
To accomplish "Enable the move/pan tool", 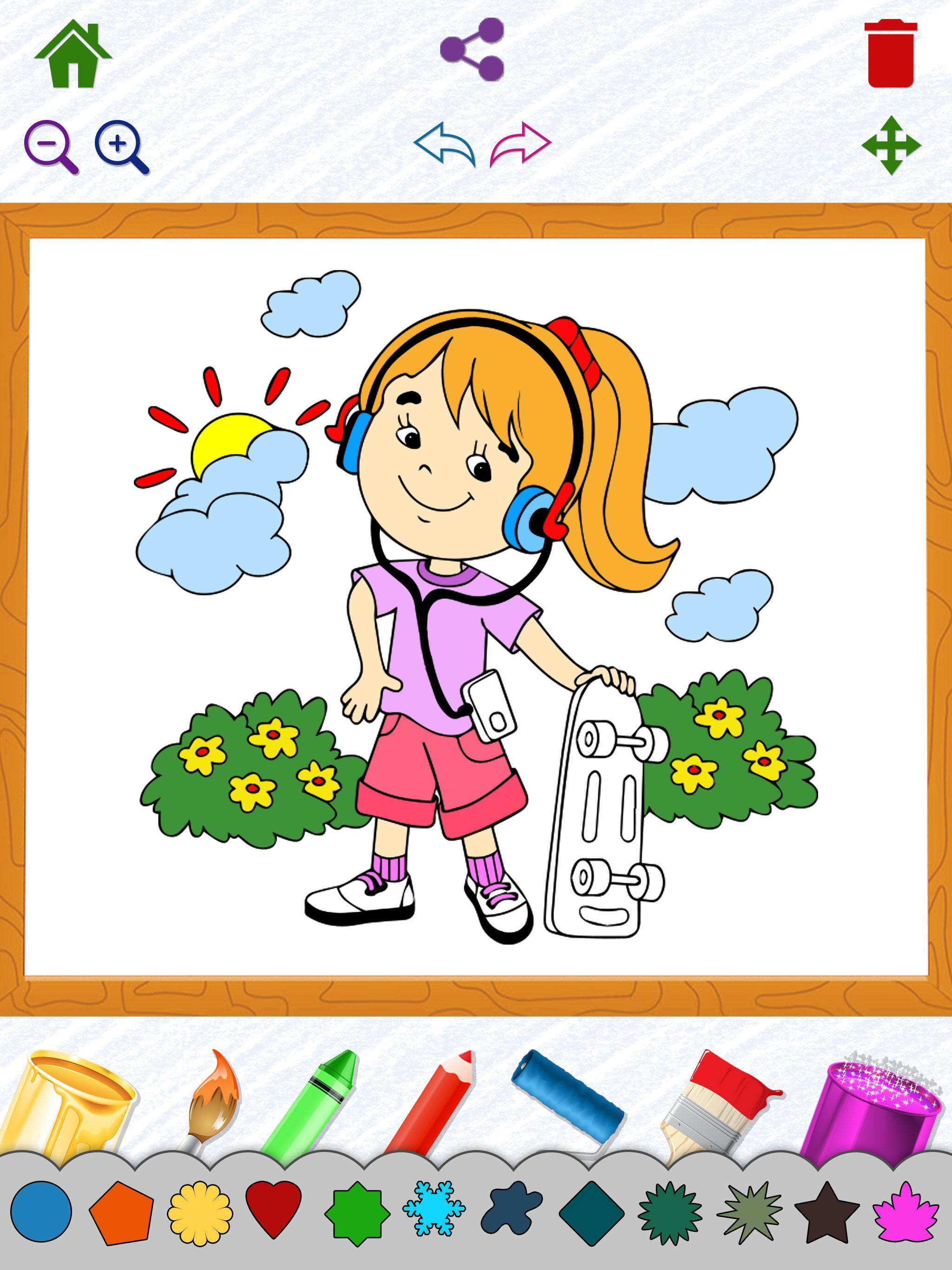I will (891, 145).
